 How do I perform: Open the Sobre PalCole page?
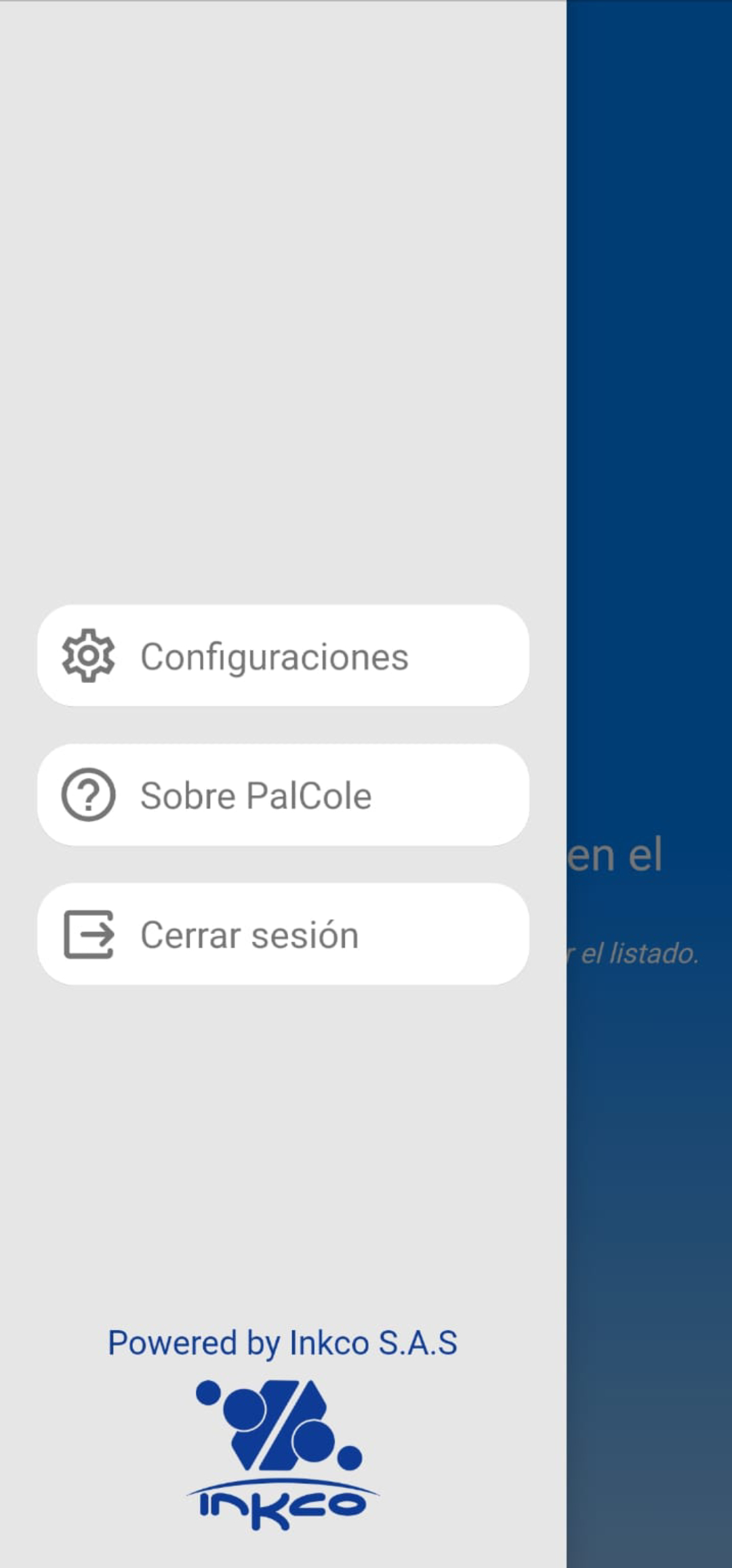283,795
